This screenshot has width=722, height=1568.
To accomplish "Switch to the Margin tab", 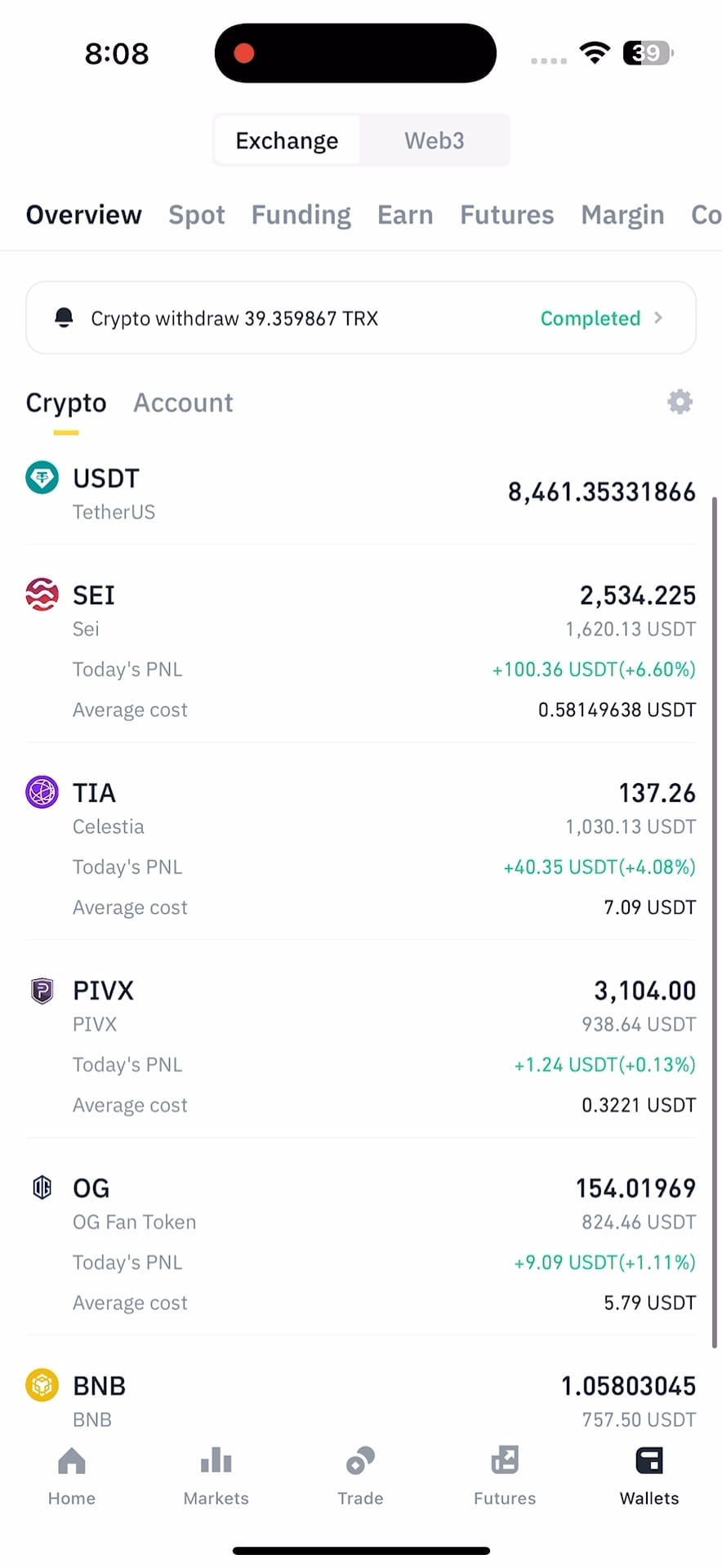I will [622, 215].
